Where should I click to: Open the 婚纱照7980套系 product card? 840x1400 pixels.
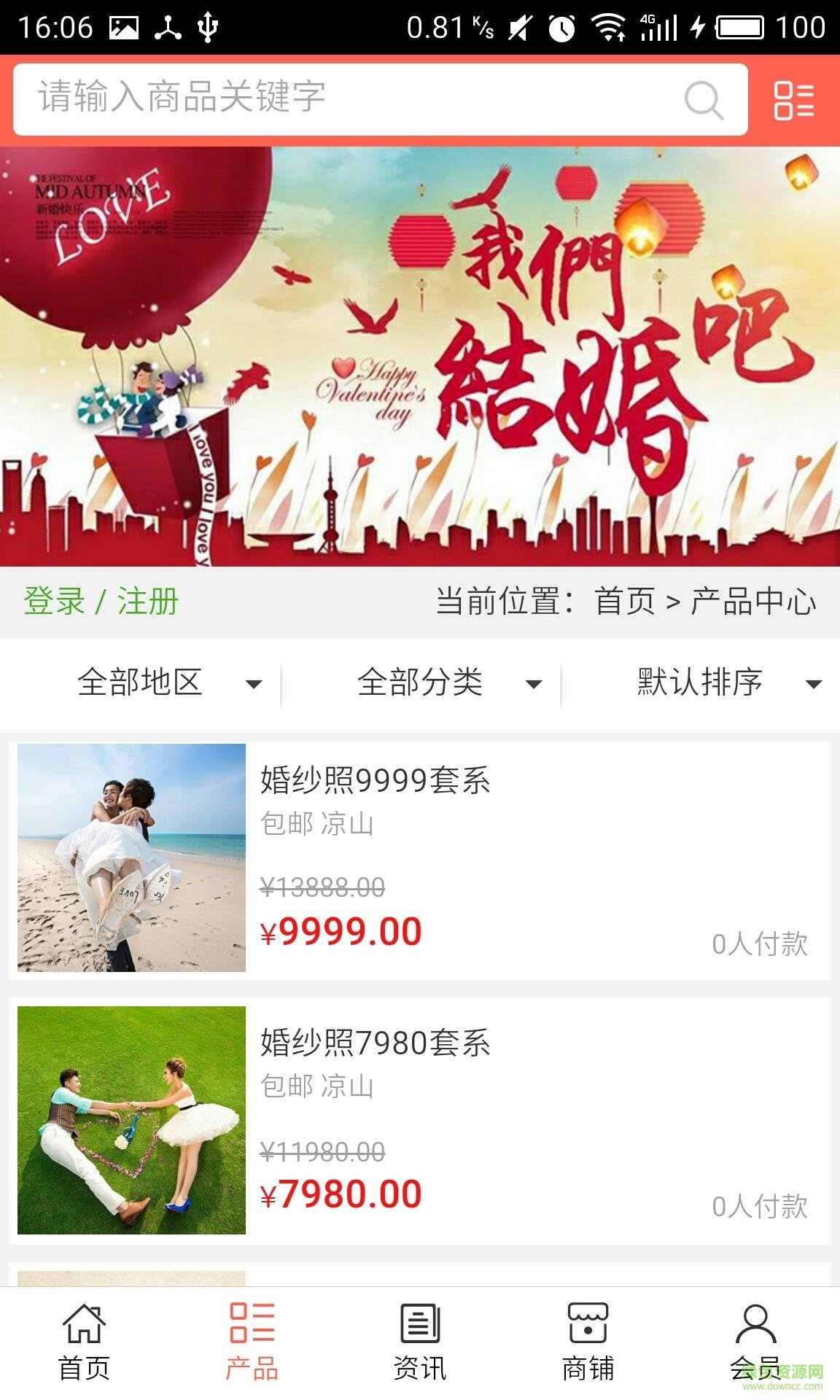pos(420,1121)
